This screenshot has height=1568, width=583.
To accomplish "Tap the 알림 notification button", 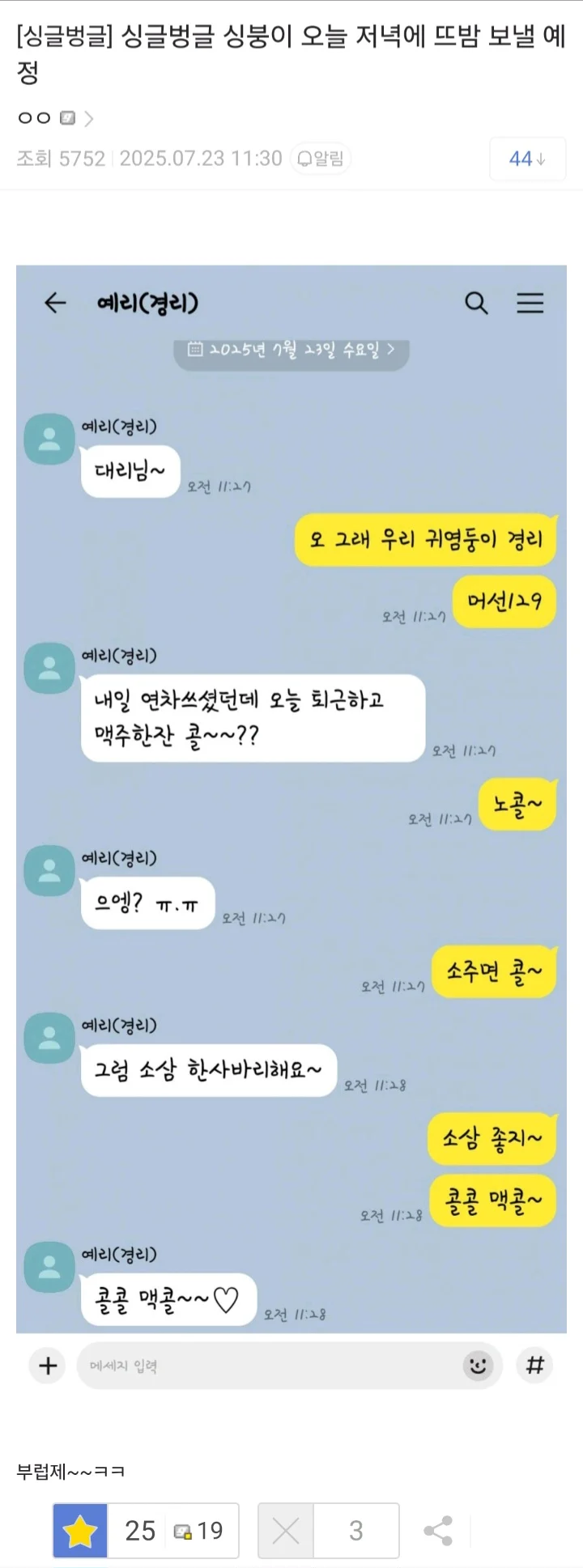I will pyautogui.click(x=321, y=158).
